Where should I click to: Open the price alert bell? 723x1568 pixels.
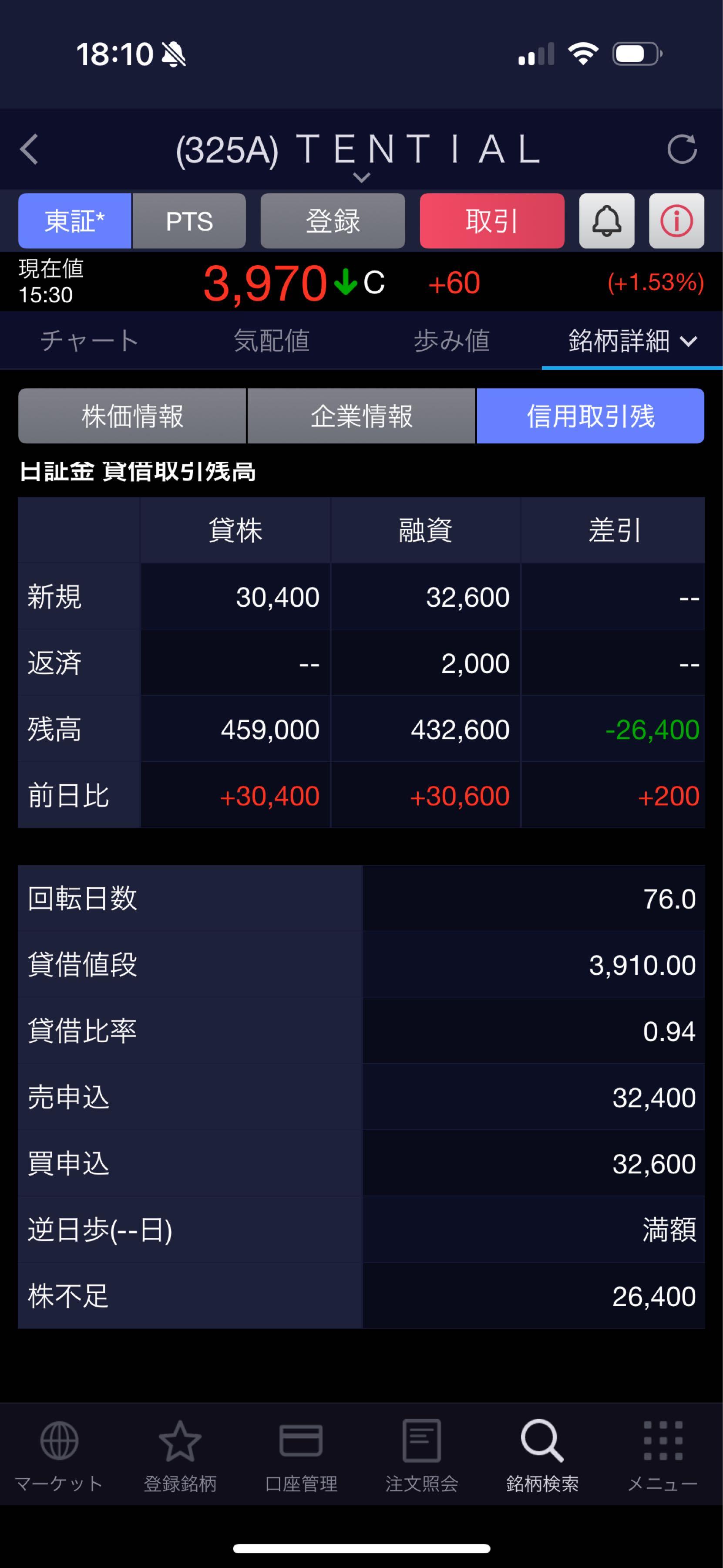coord(606,221)
